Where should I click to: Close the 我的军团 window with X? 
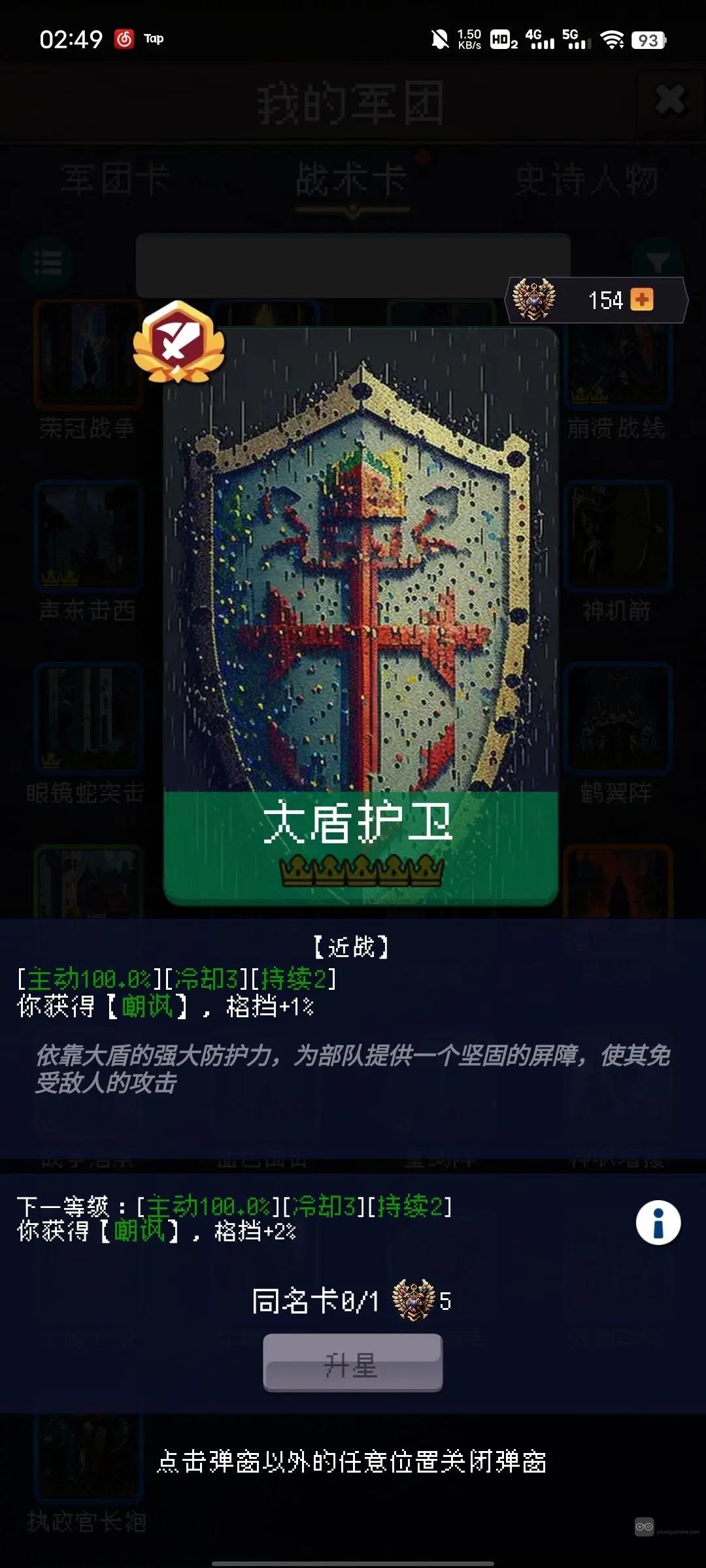click(670, 101)
